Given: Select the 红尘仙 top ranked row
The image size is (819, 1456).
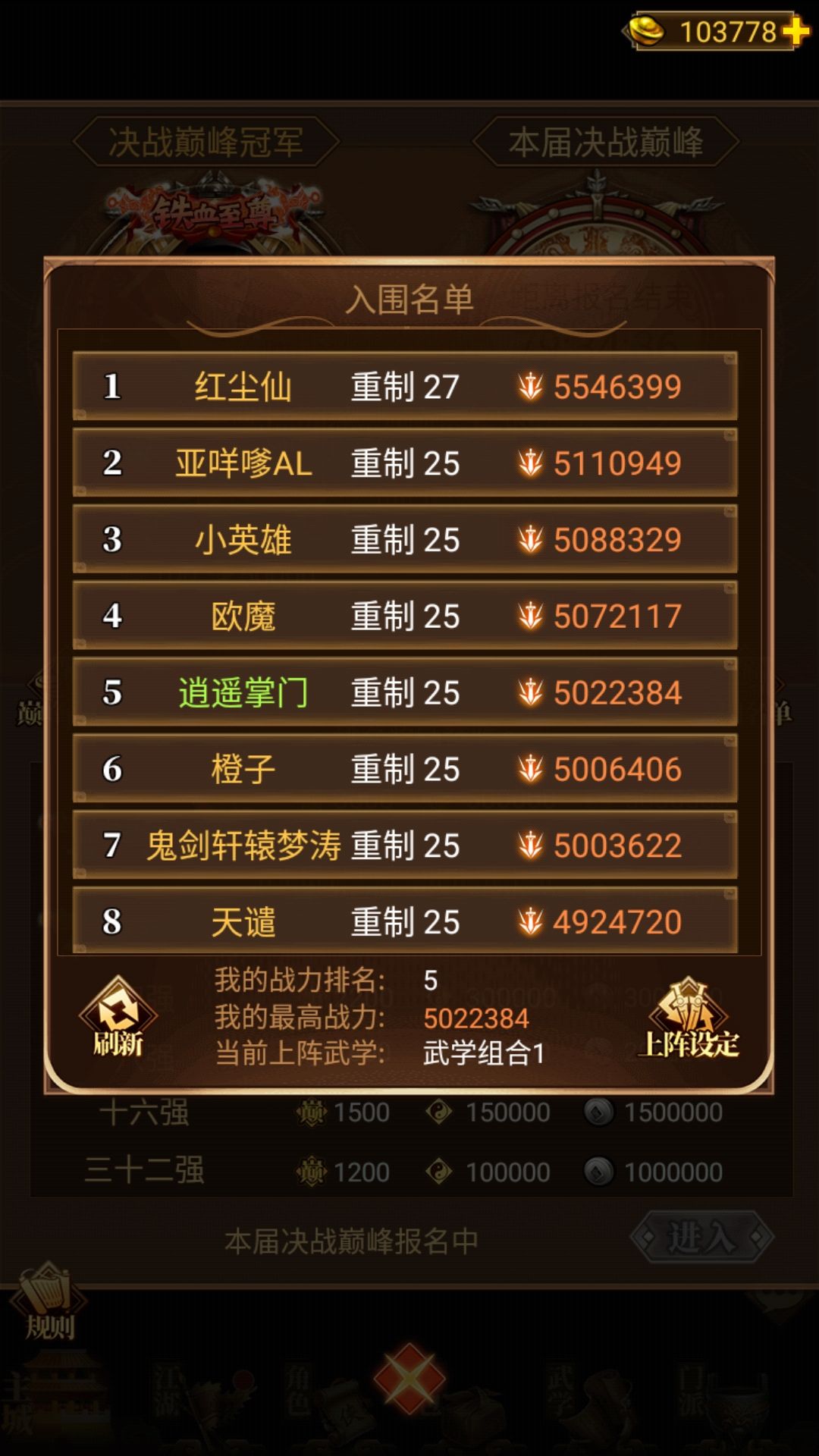Looking at the screenshot, I should tap(409, 385).
